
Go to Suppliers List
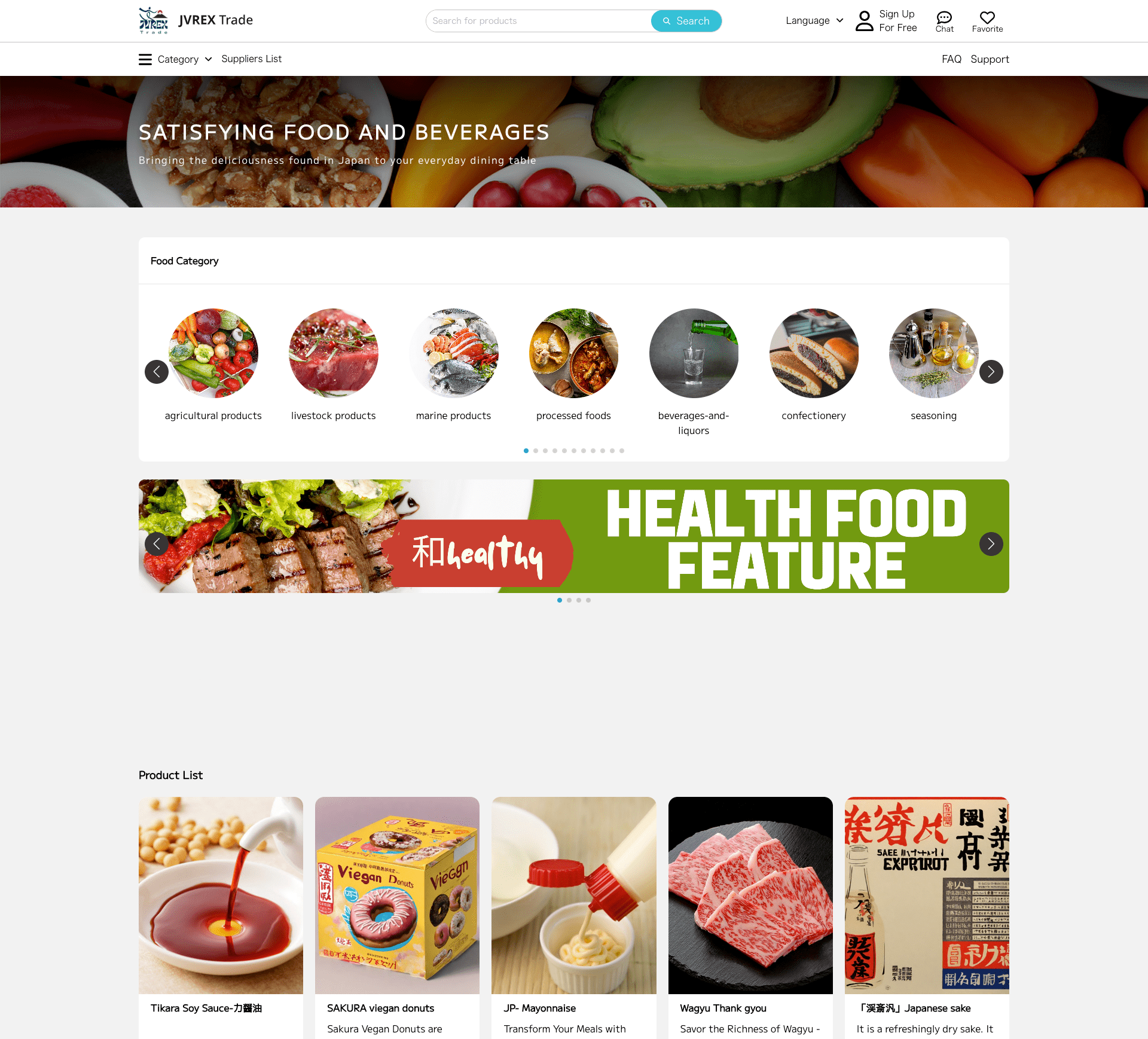pos(251,59)
